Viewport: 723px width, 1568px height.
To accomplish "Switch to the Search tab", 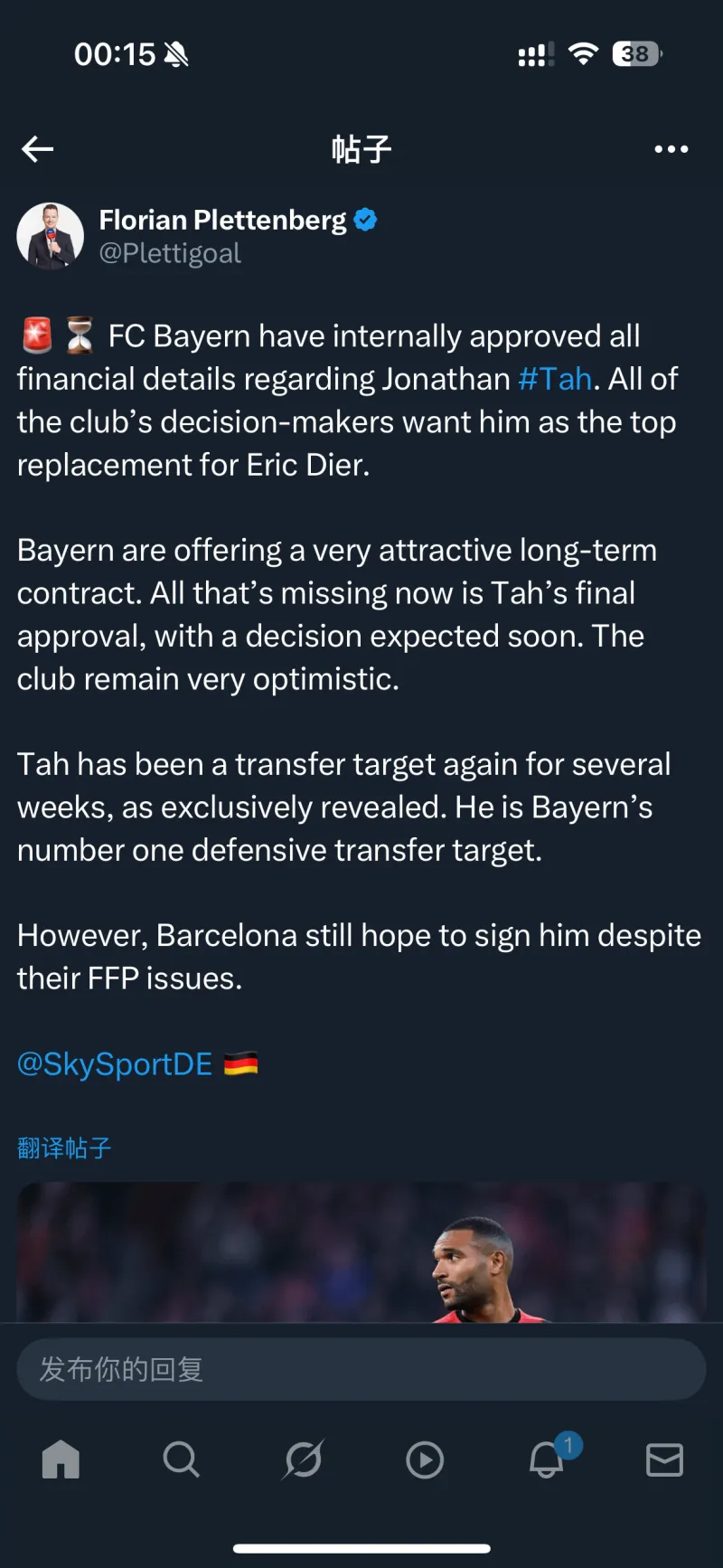I will tap(182, 1459).
